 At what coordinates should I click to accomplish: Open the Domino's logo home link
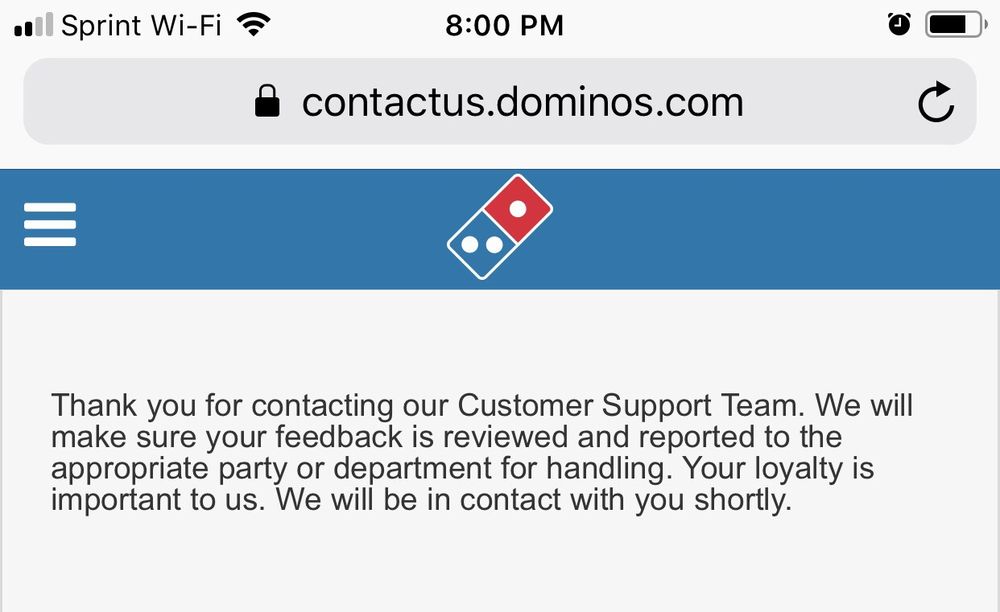[x=500, y=226]
